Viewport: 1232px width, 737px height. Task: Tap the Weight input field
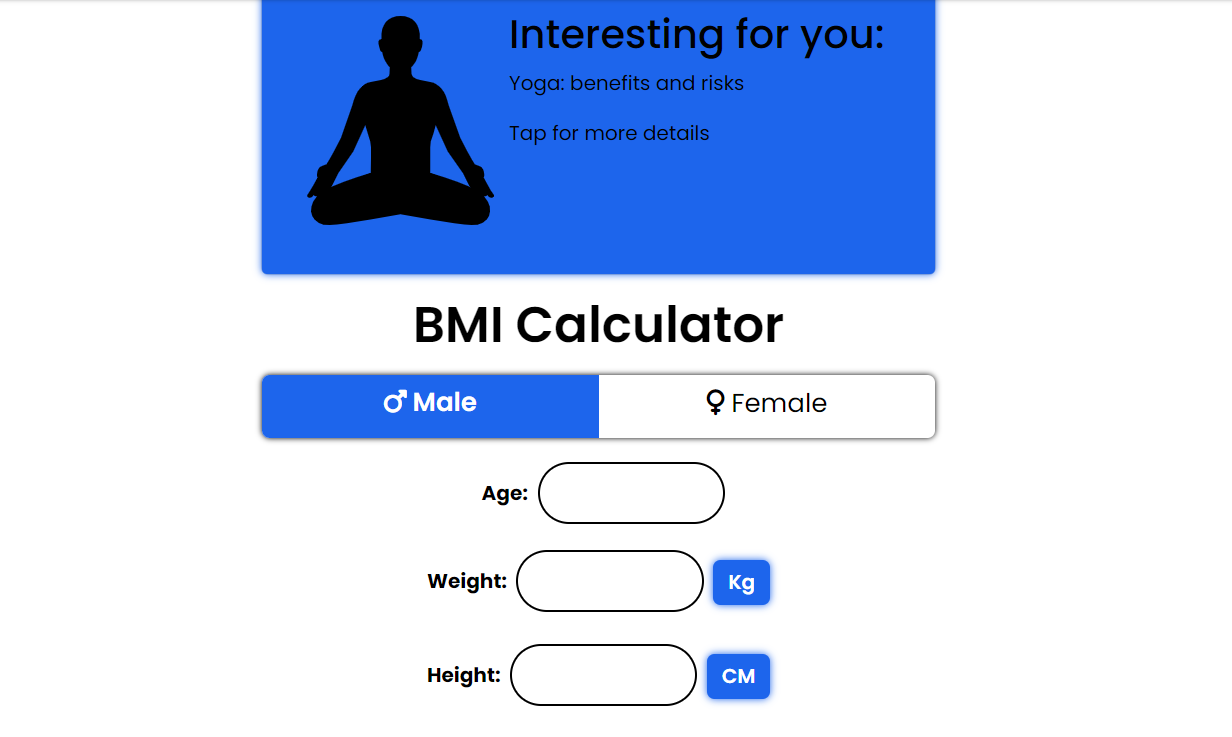pyautogui.click(x=610, y=581)
